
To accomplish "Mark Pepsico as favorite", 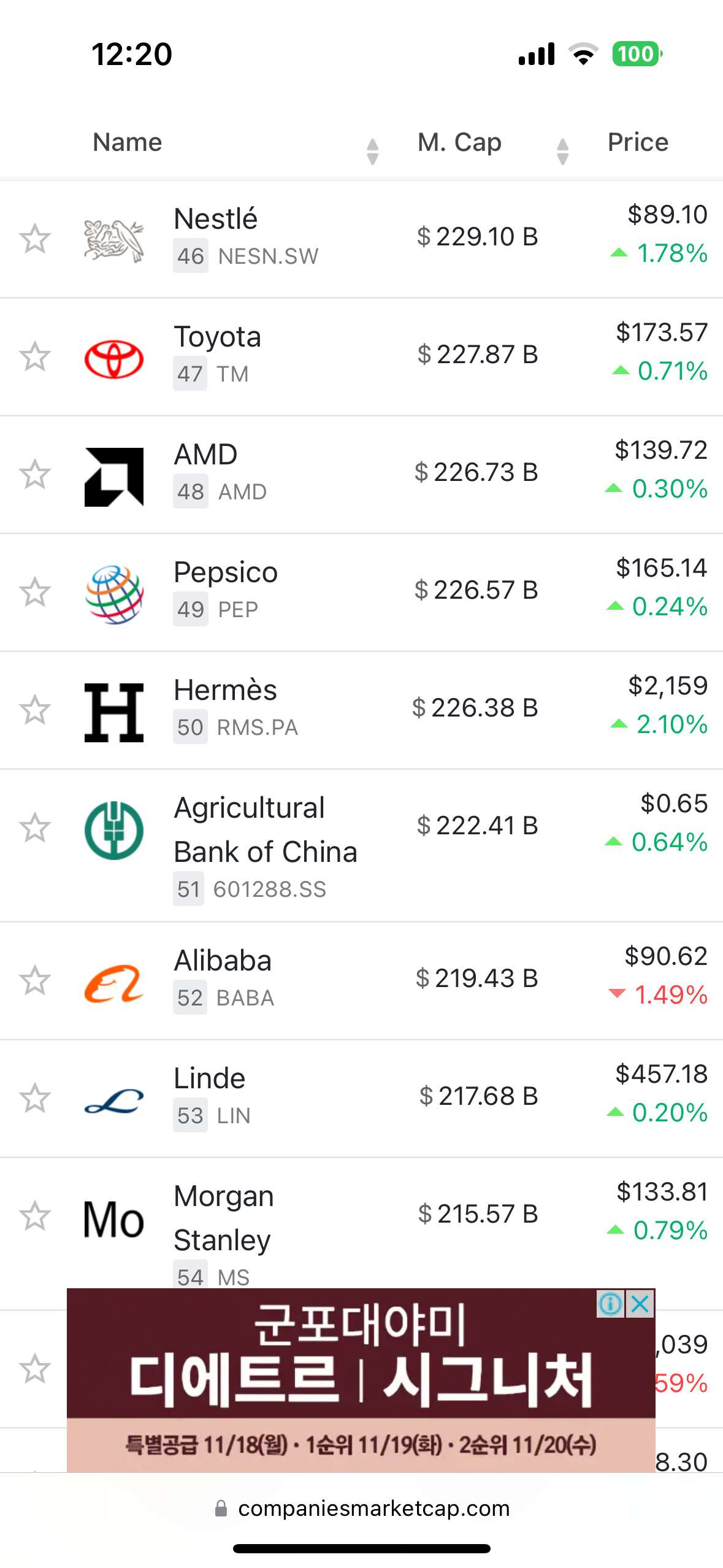I will click(34, 592).
